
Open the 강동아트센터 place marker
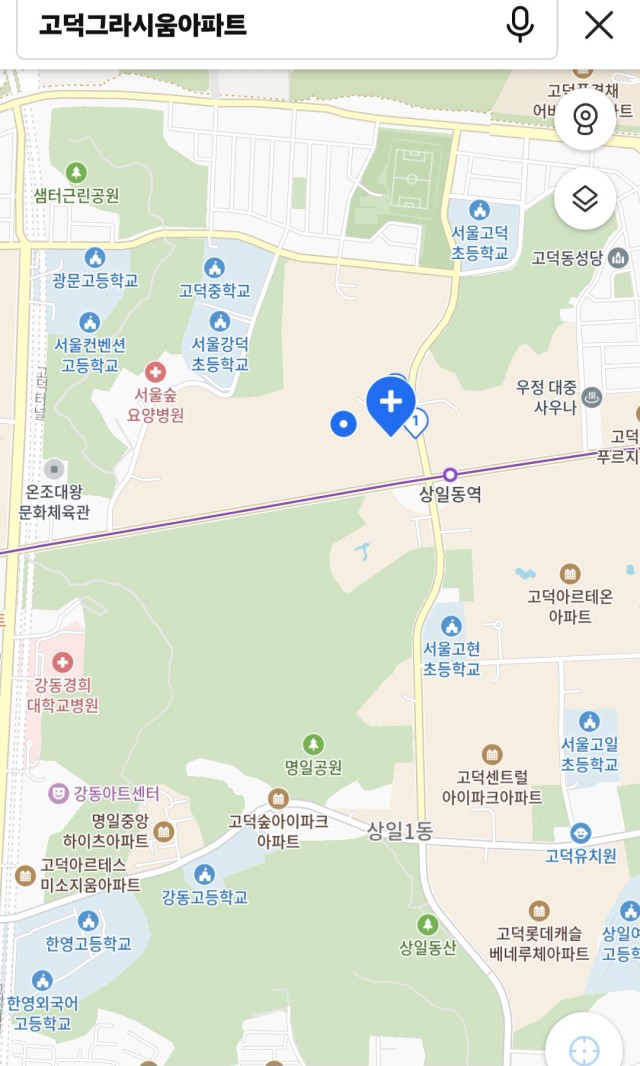pos(59,793)
